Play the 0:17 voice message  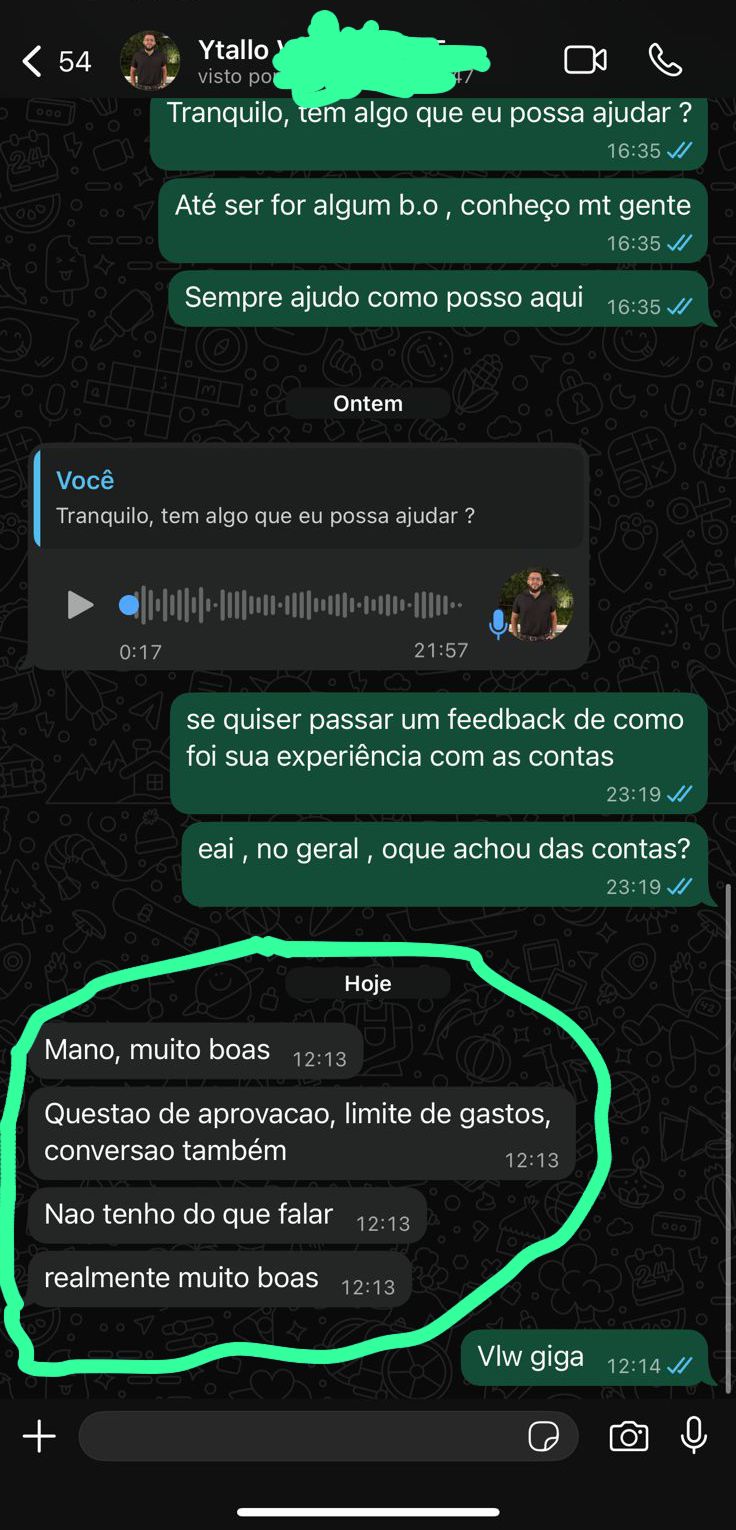tap(80, 605)
